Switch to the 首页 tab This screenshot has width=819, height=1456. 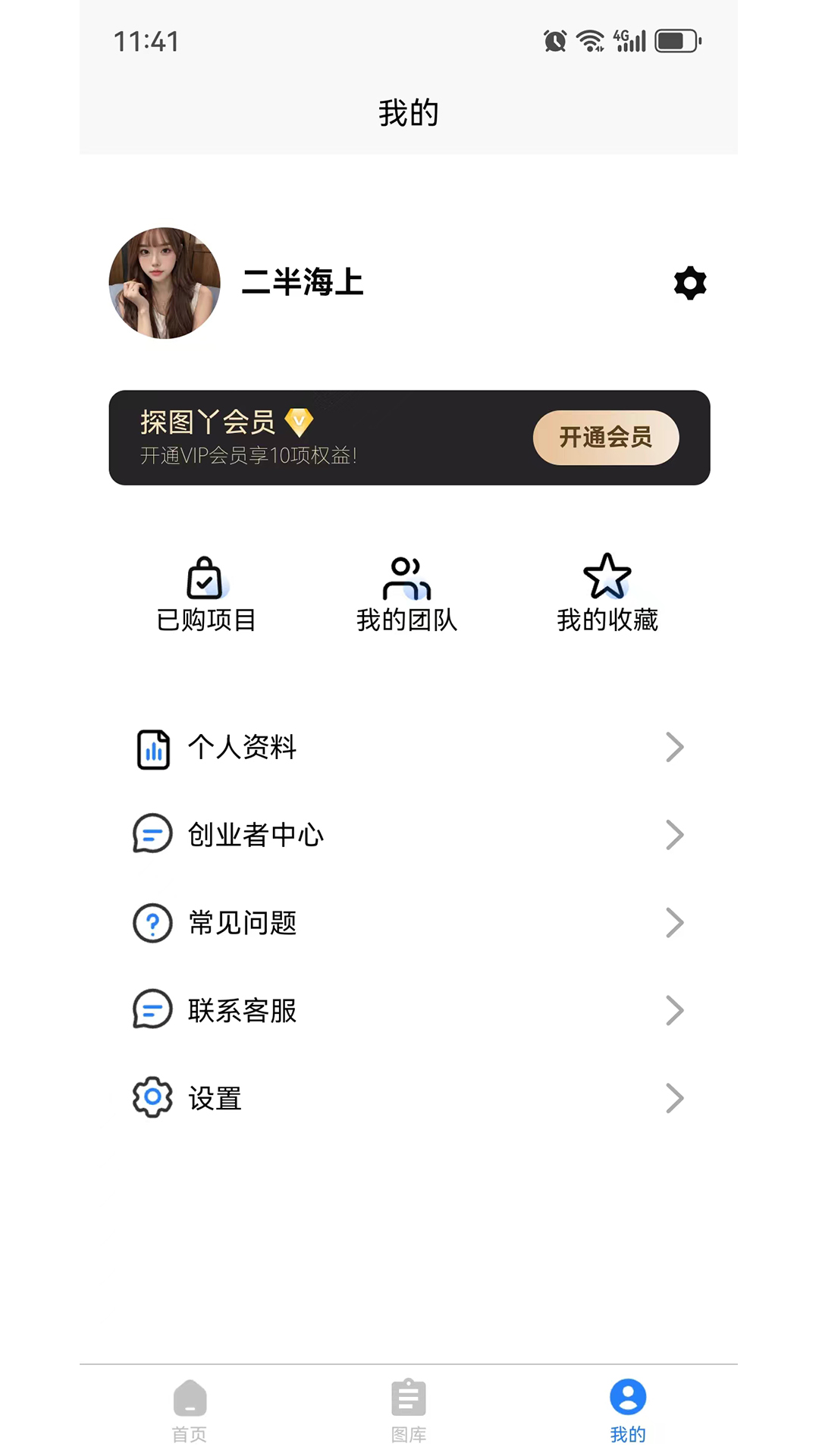[x=190, y=1410]
